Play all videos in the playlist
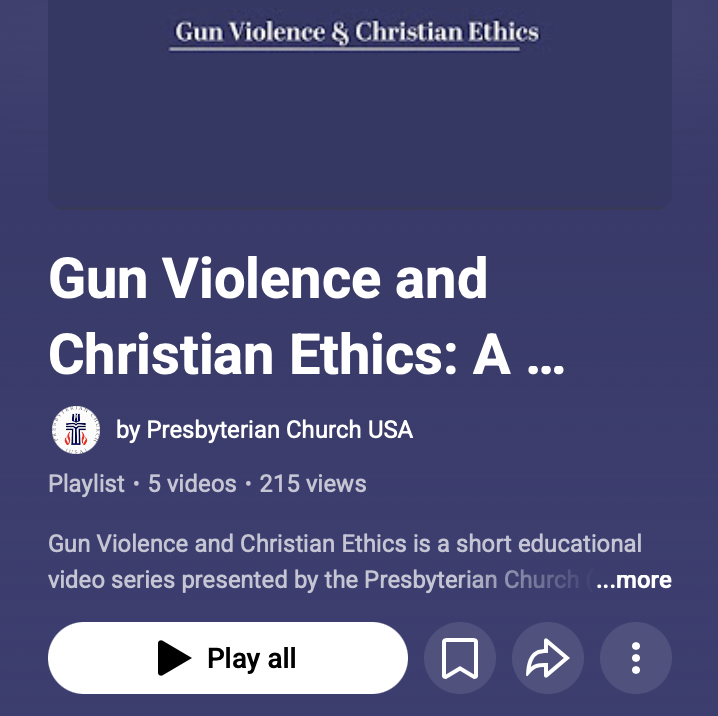The image size is (718, 716). click(228, 658)
